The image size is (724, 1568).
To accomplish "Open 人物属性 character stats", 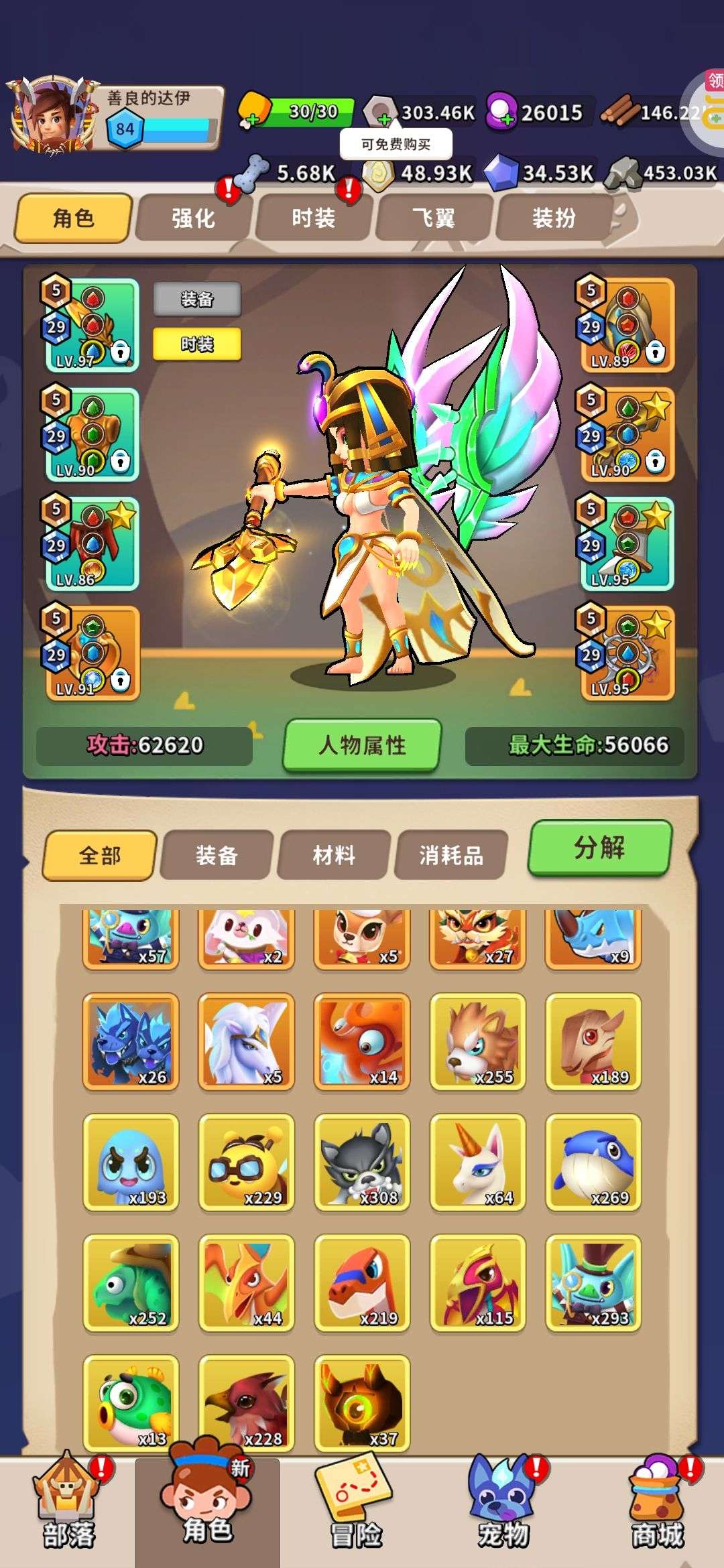I will (362, 745).
